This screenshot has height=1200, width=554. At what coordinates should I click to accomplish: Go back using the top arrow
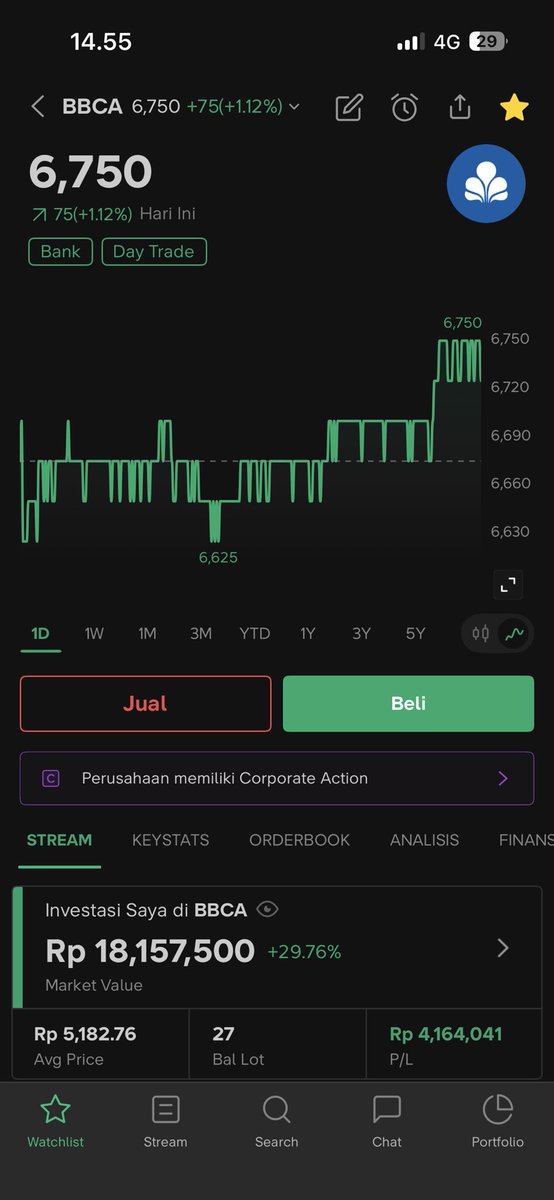point(38,107)
